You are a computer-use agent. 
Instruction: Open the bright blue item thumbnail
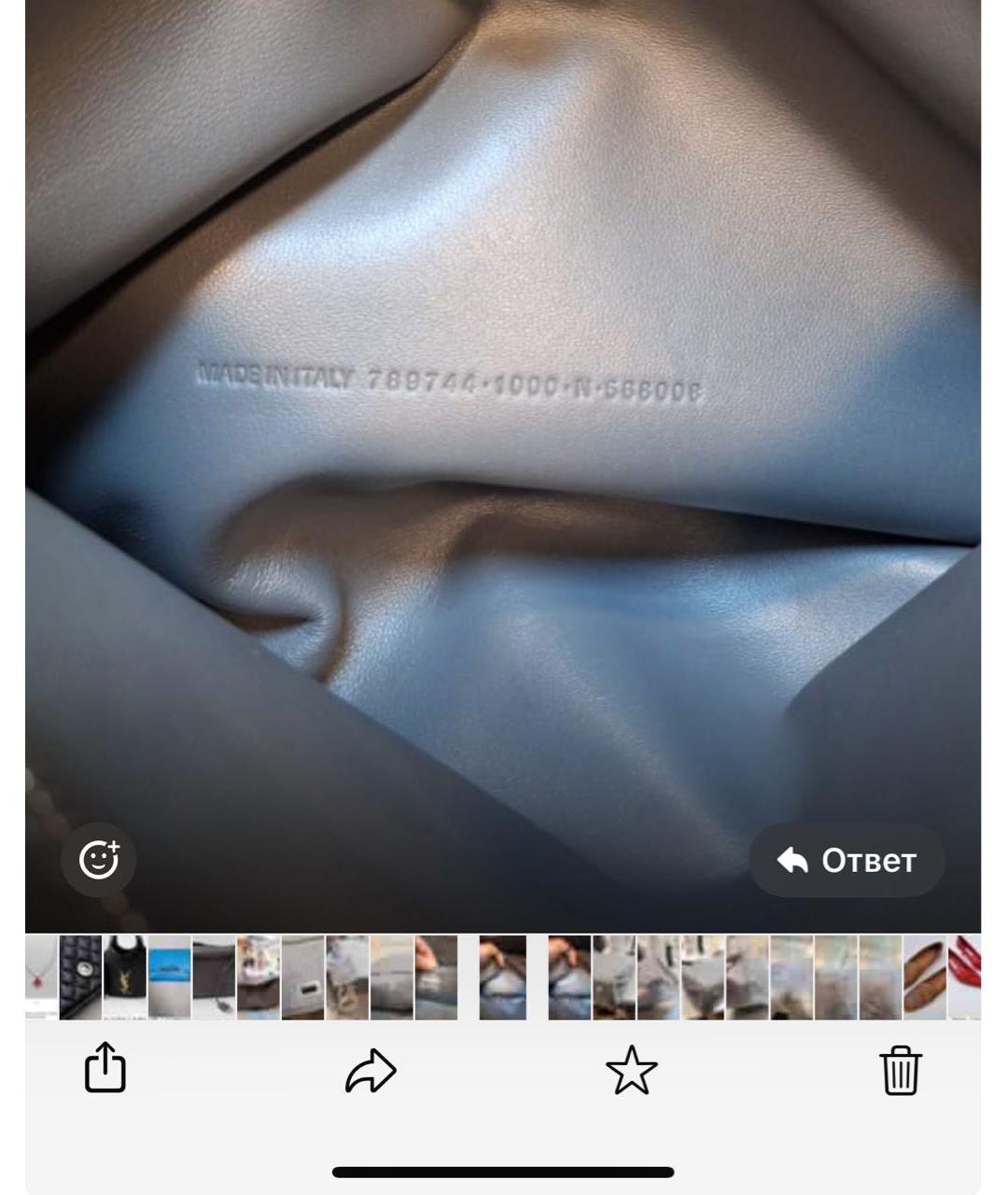[170, 977]
